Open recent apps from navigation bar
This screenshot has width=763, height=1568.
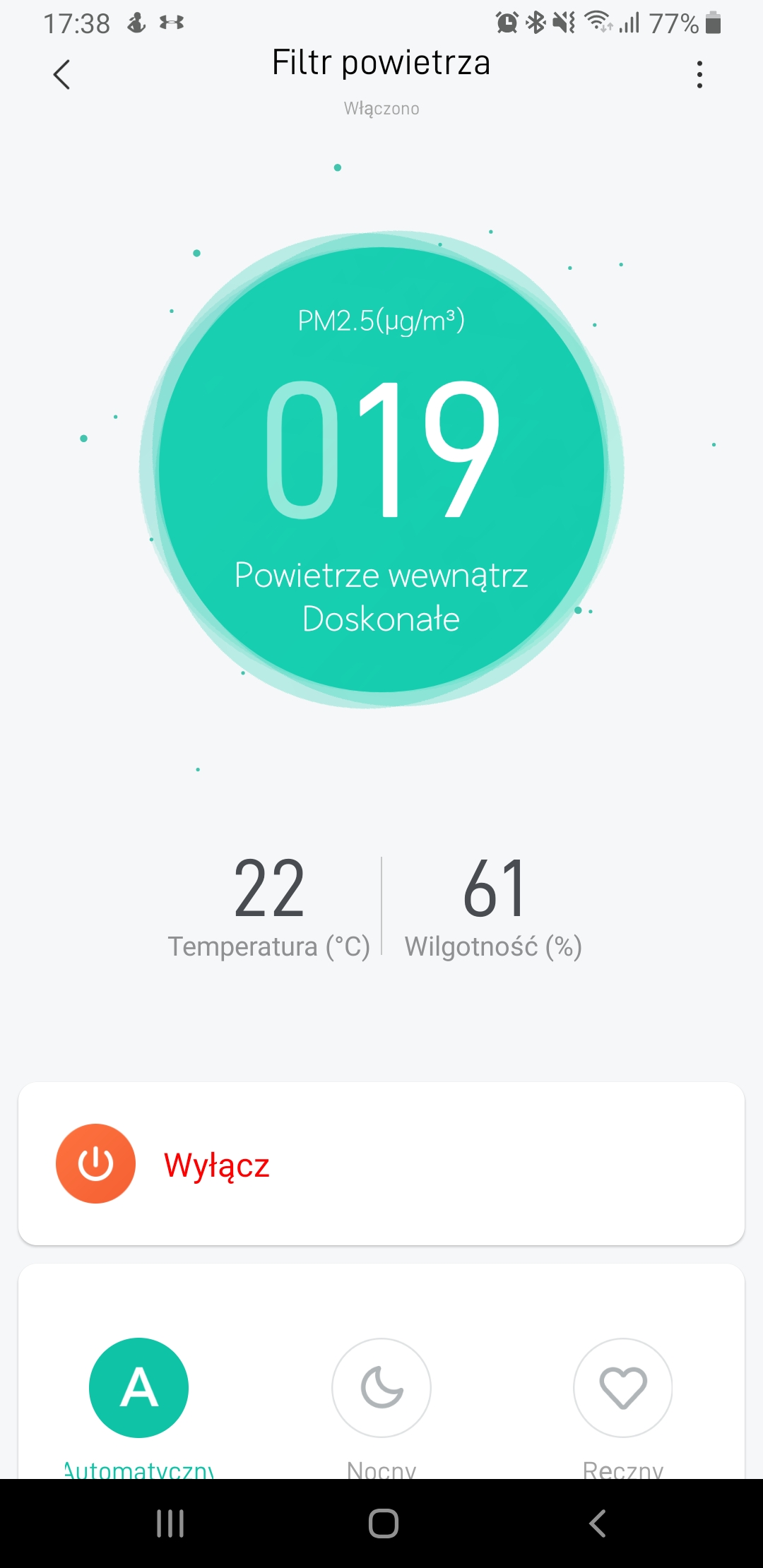click(170, 1523)
